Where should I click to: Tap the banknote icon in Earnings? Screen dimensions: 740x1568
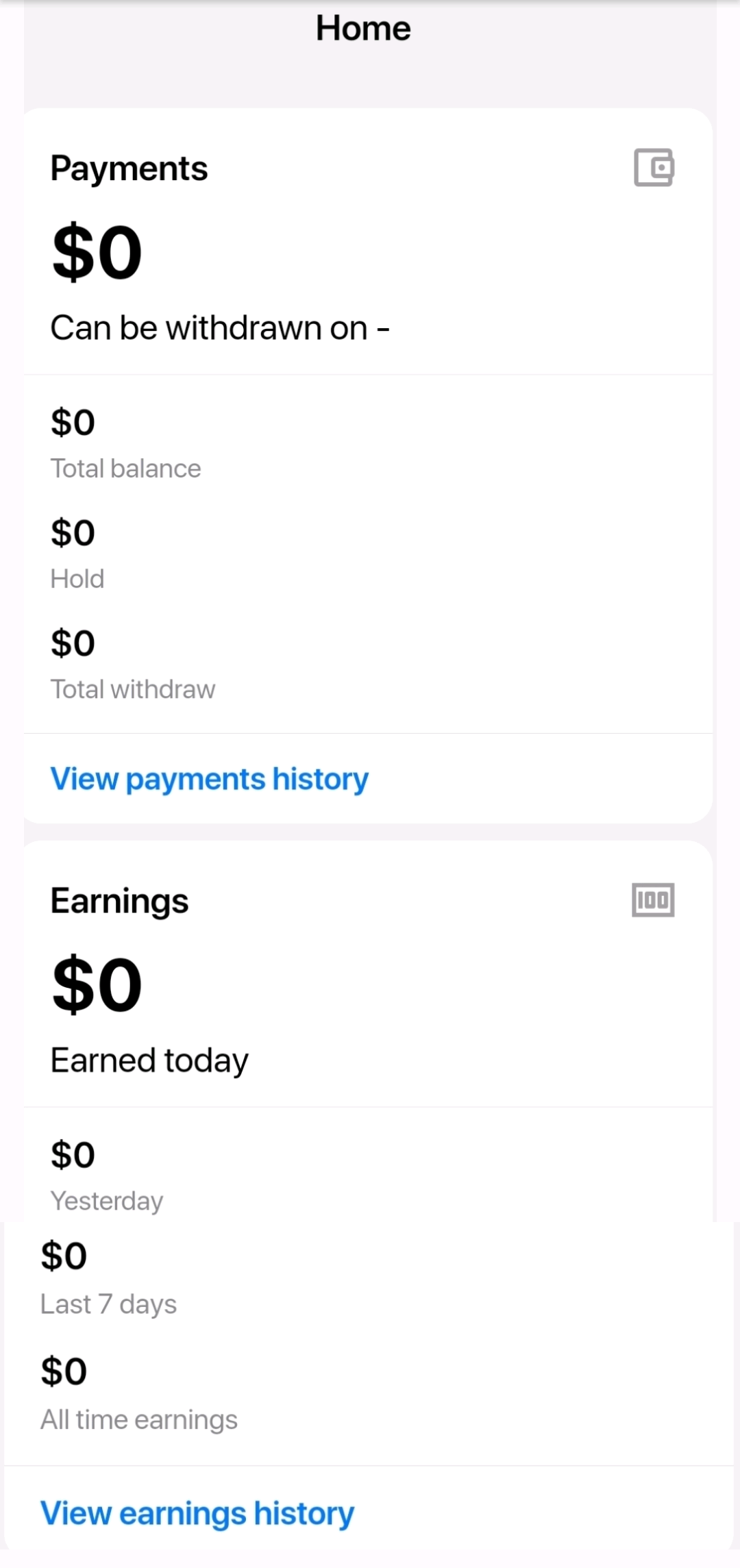[x=653, y=899]
